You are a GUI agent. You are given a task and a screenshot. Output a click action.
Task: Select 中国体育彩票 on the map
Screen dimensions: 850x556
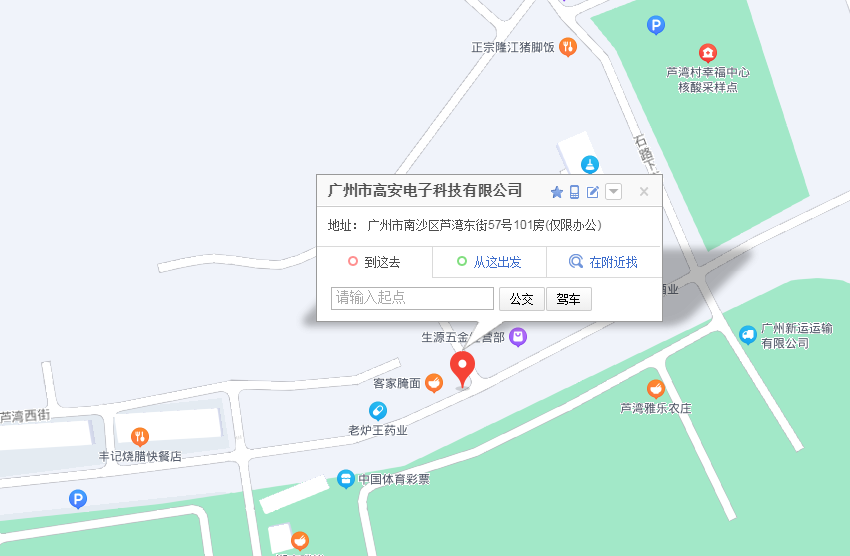coord(346,479)
